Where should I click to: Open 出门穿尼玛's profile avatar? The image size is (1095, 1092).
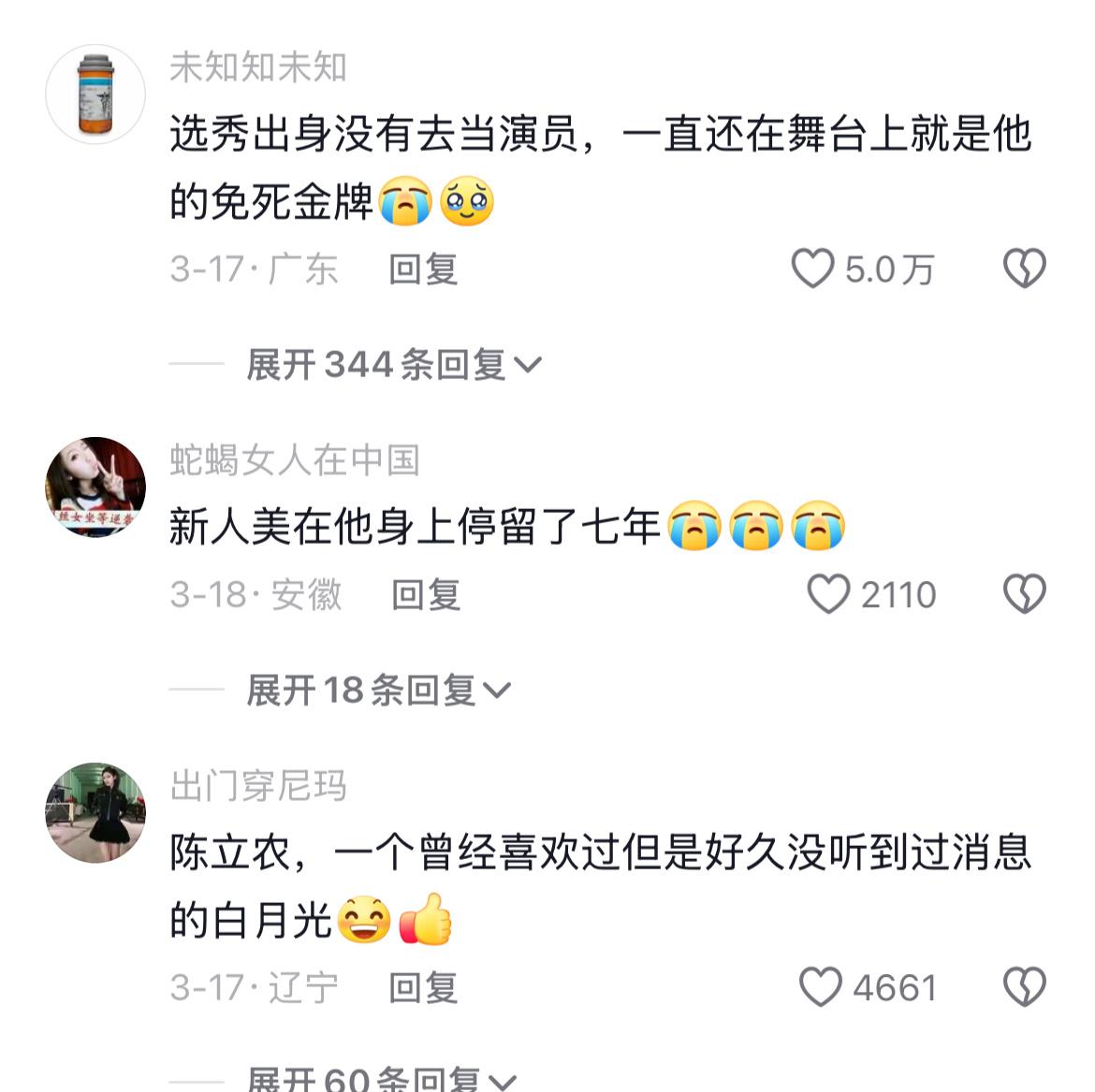click(x=95, y=812)
